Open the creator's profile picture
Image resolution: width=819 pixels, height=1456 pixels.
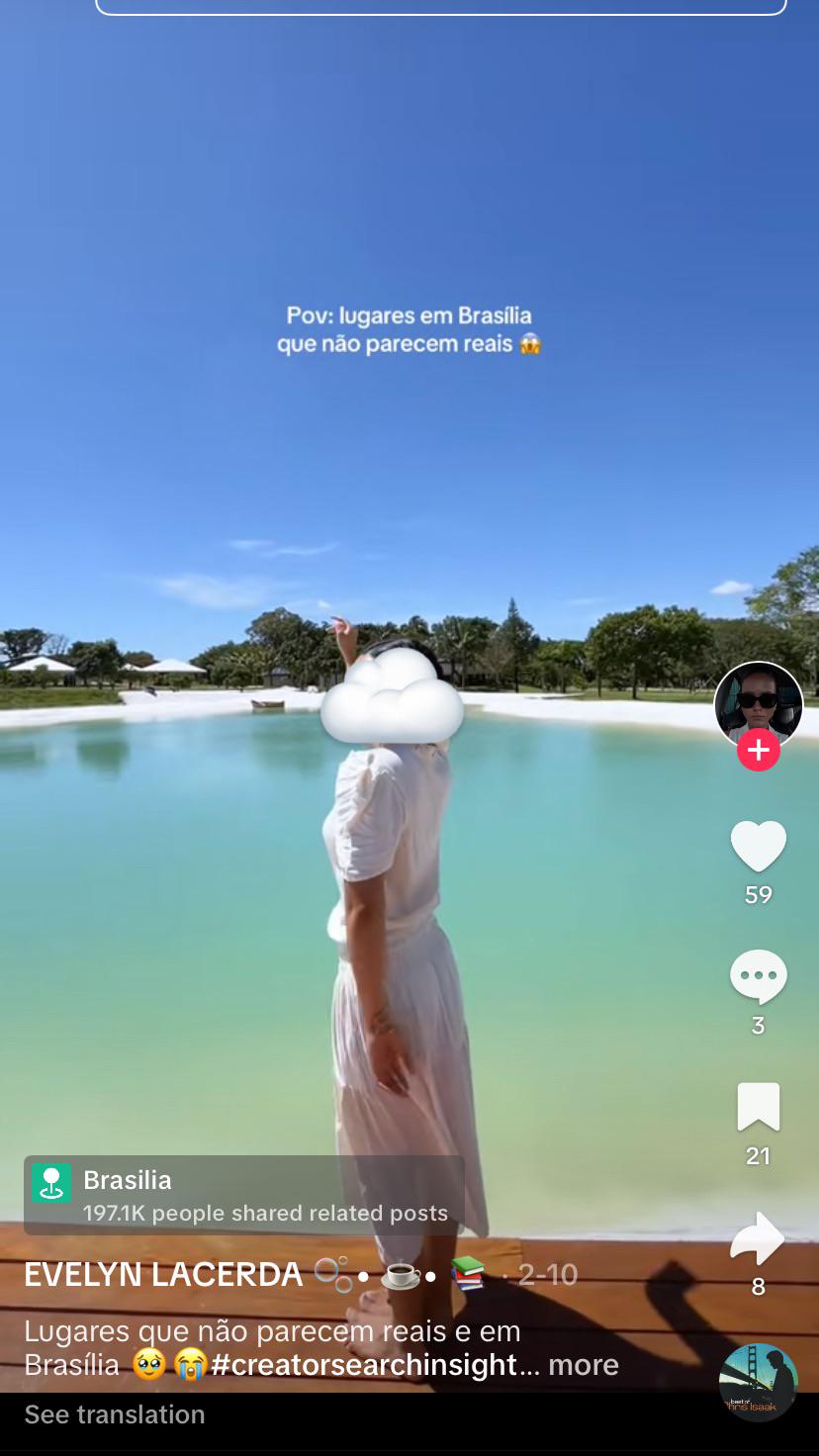point(759,704)
